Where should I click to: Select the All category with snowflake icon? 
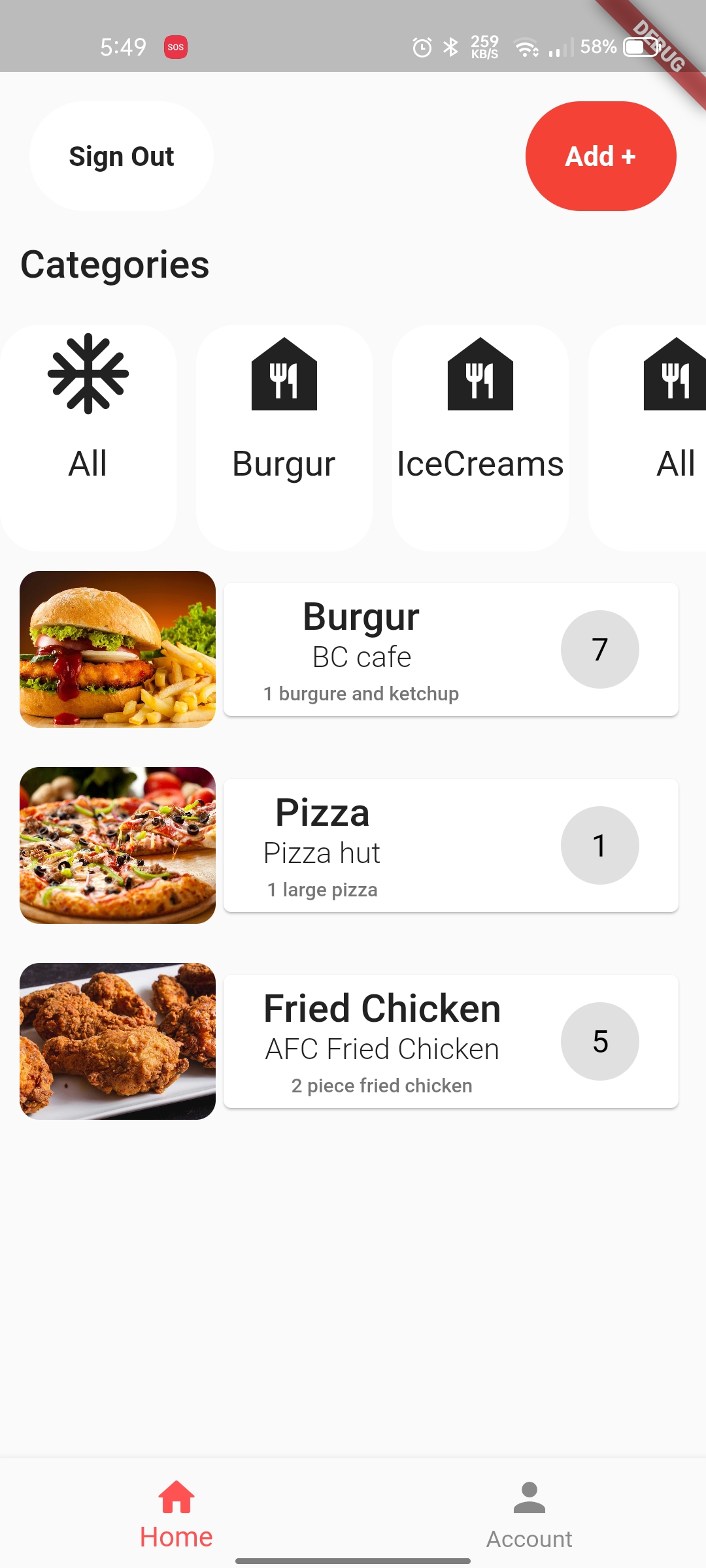tap(88, 438)
